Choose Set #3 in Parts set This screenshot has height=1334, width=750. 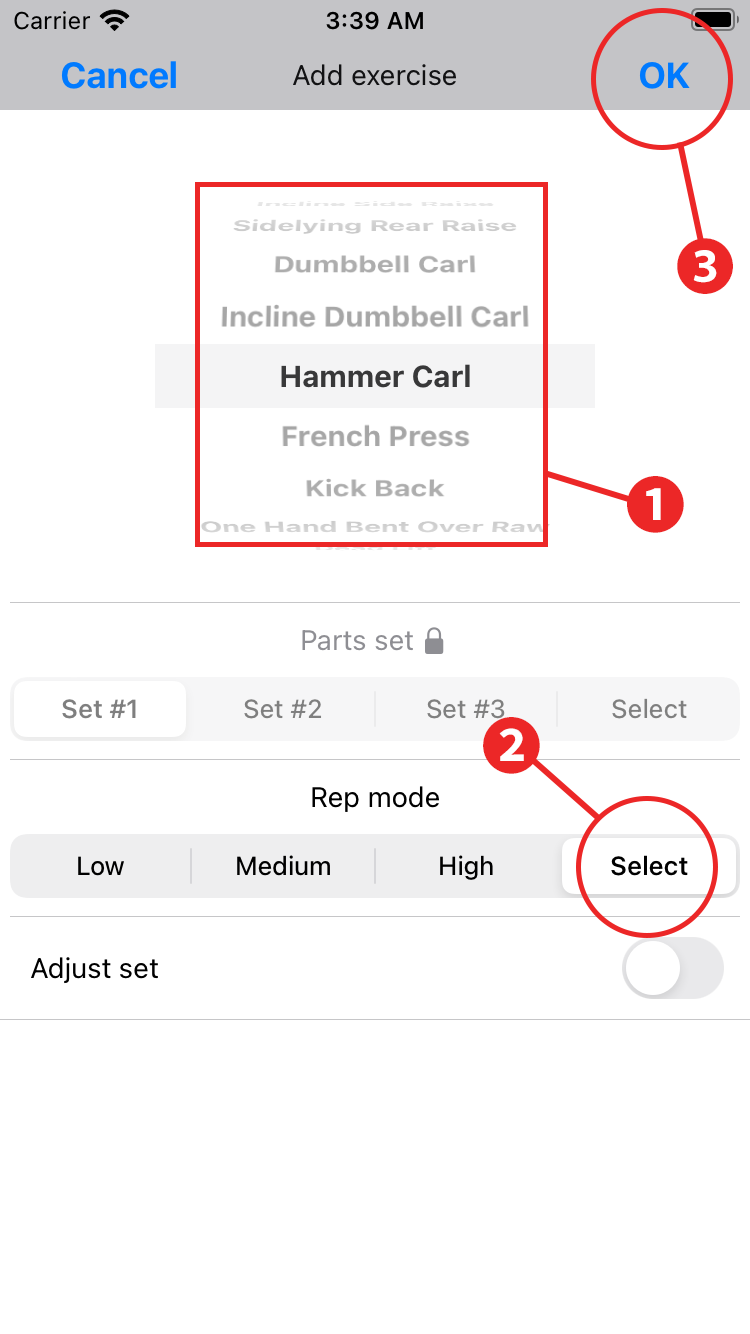tap(465, 709)
